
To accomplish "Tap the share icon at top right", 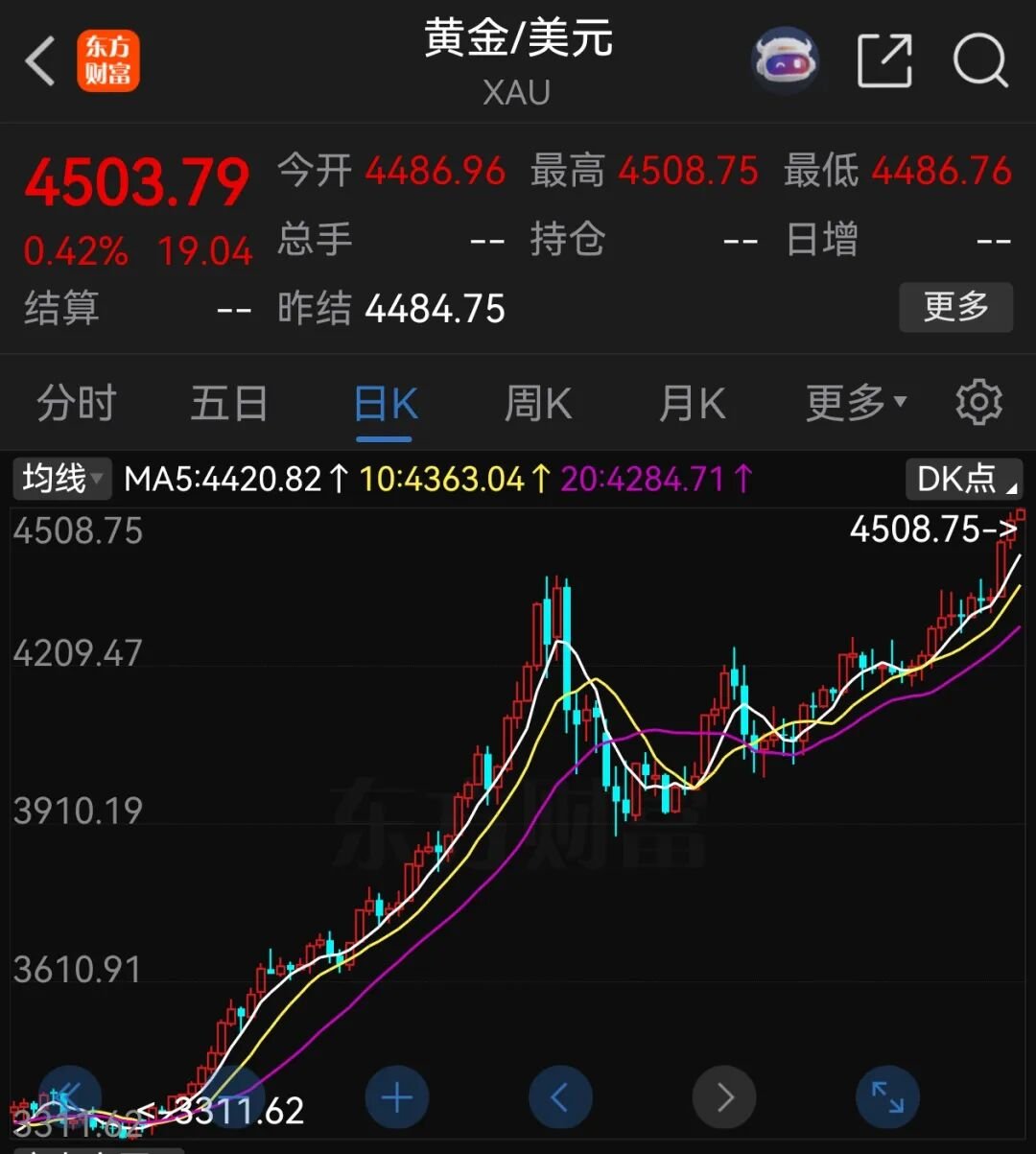I will pos(884,59).
